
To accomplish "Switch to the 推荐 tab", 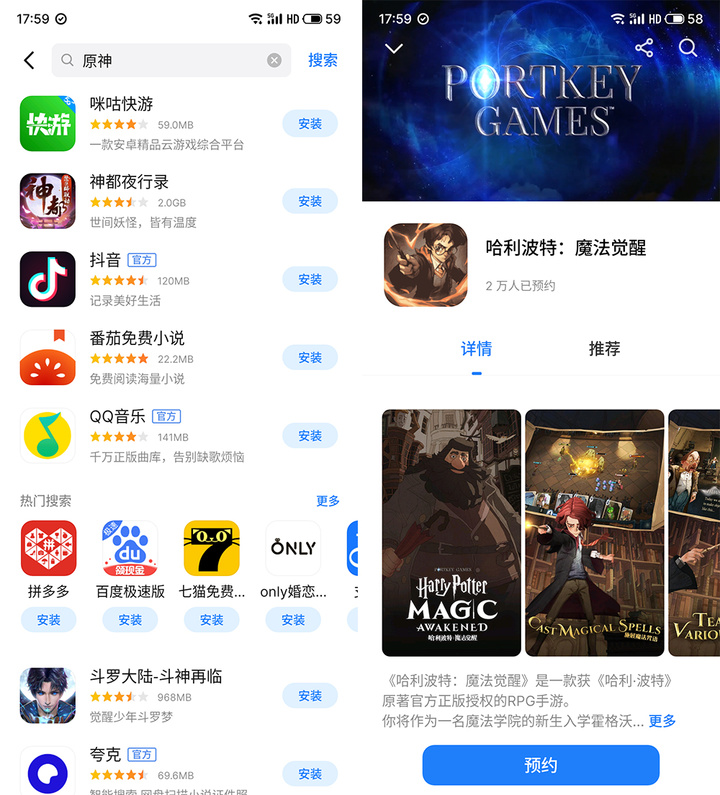I will [604, 349].
